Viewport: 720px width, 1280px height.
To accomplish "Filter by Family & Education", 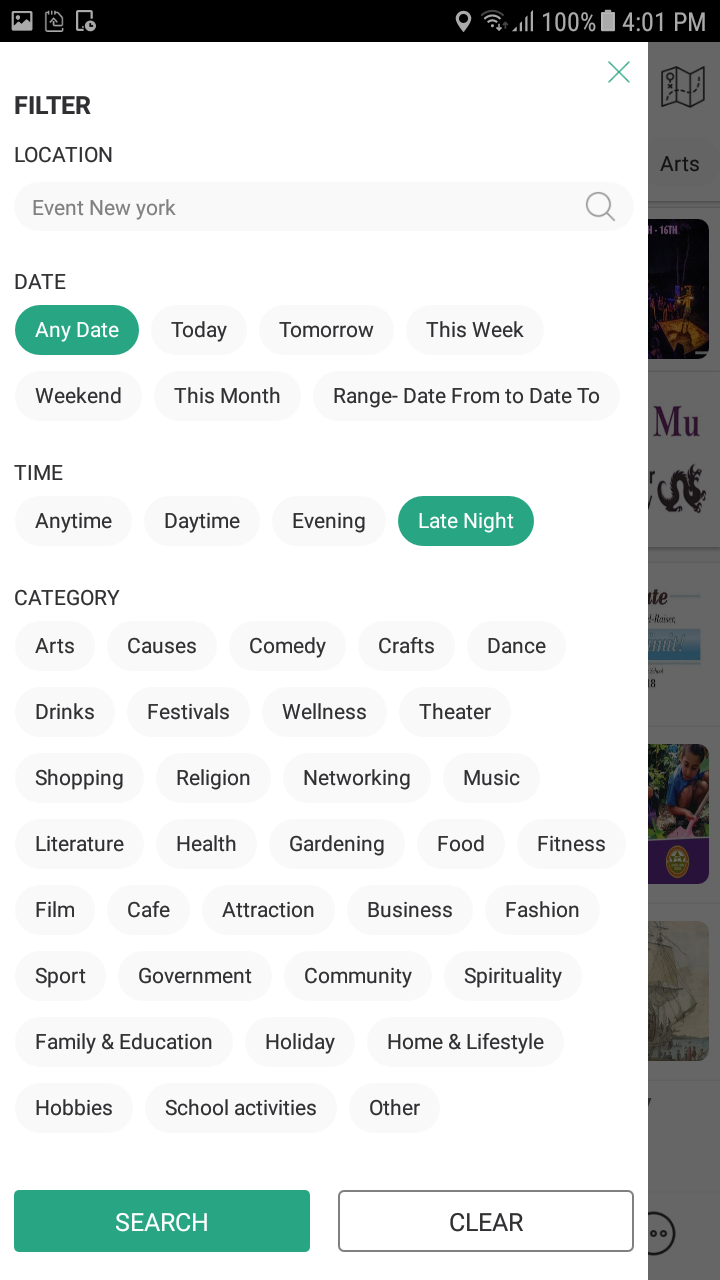I will tap(124, 1042).
